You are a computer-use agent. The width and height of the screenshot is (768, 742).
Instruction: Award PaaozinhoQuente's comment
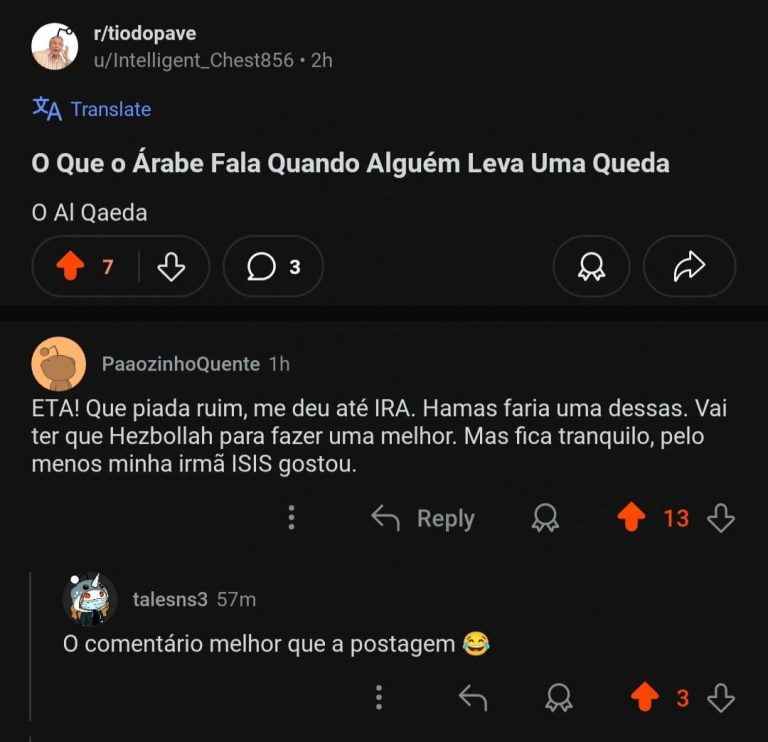(545, 518)
